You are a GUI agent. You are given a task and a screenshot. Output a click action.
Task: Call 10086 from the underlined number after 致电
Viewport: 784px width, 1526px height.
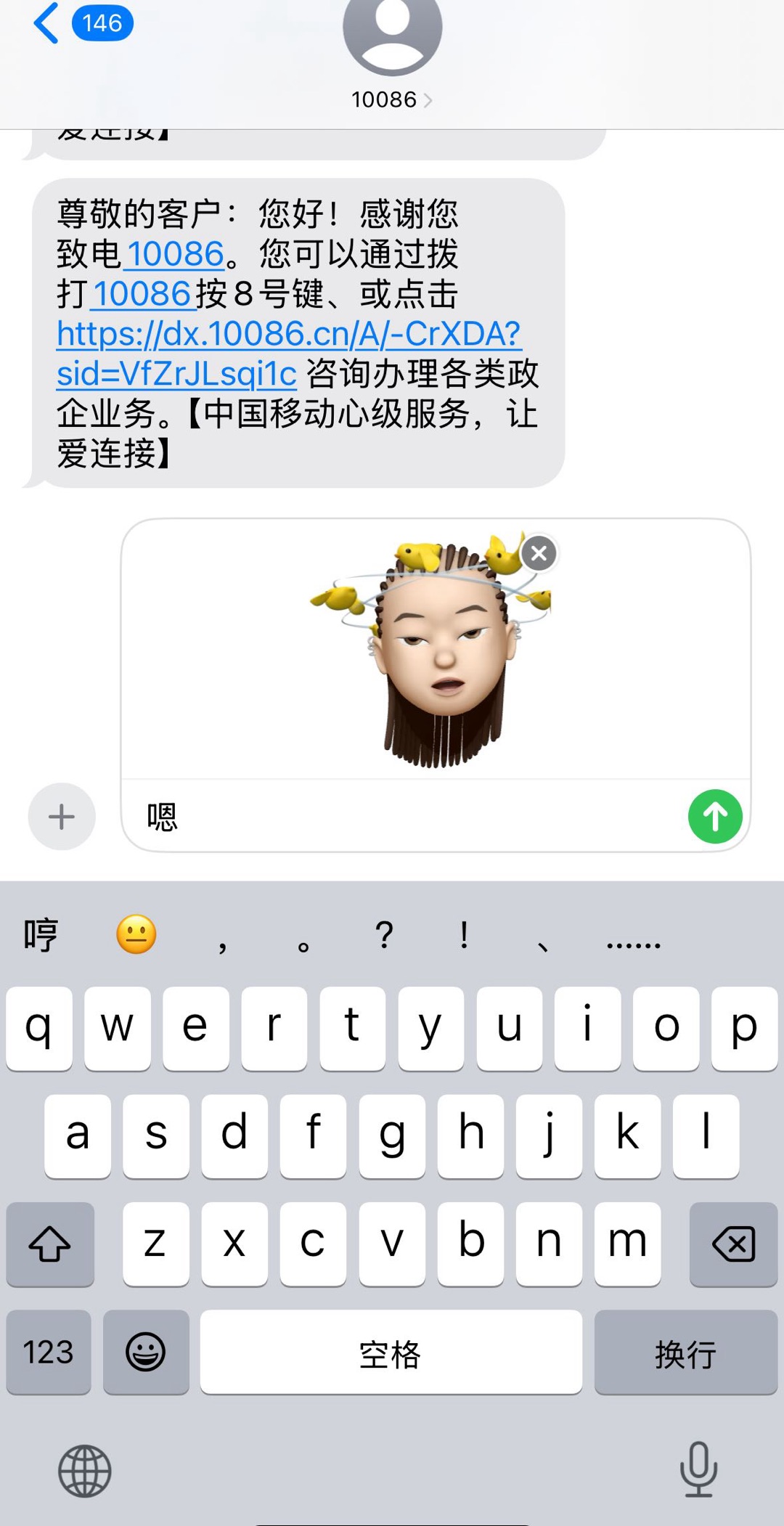pyautogui.click(x=176, y=254)
